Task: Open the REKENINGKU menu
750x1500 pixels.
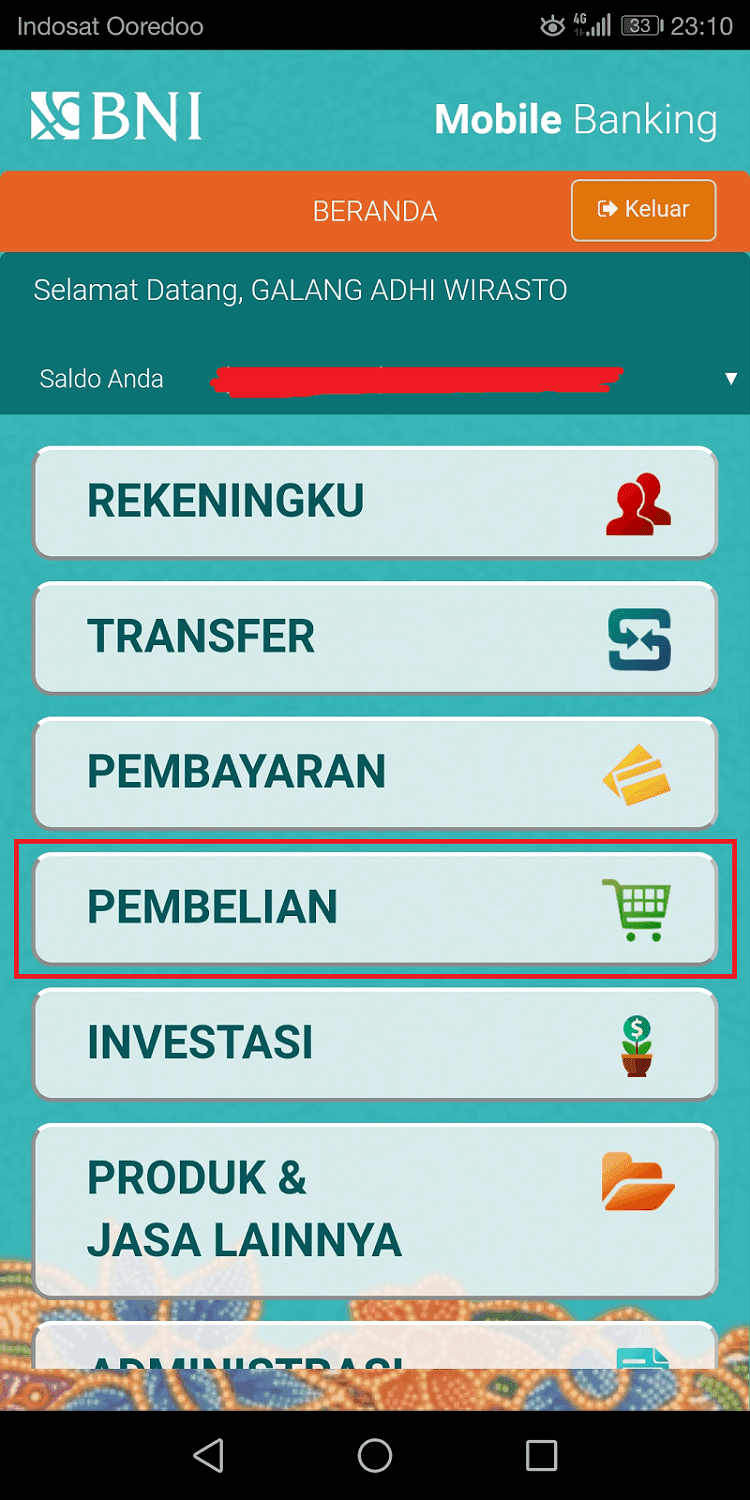Action: click(375, 501)
